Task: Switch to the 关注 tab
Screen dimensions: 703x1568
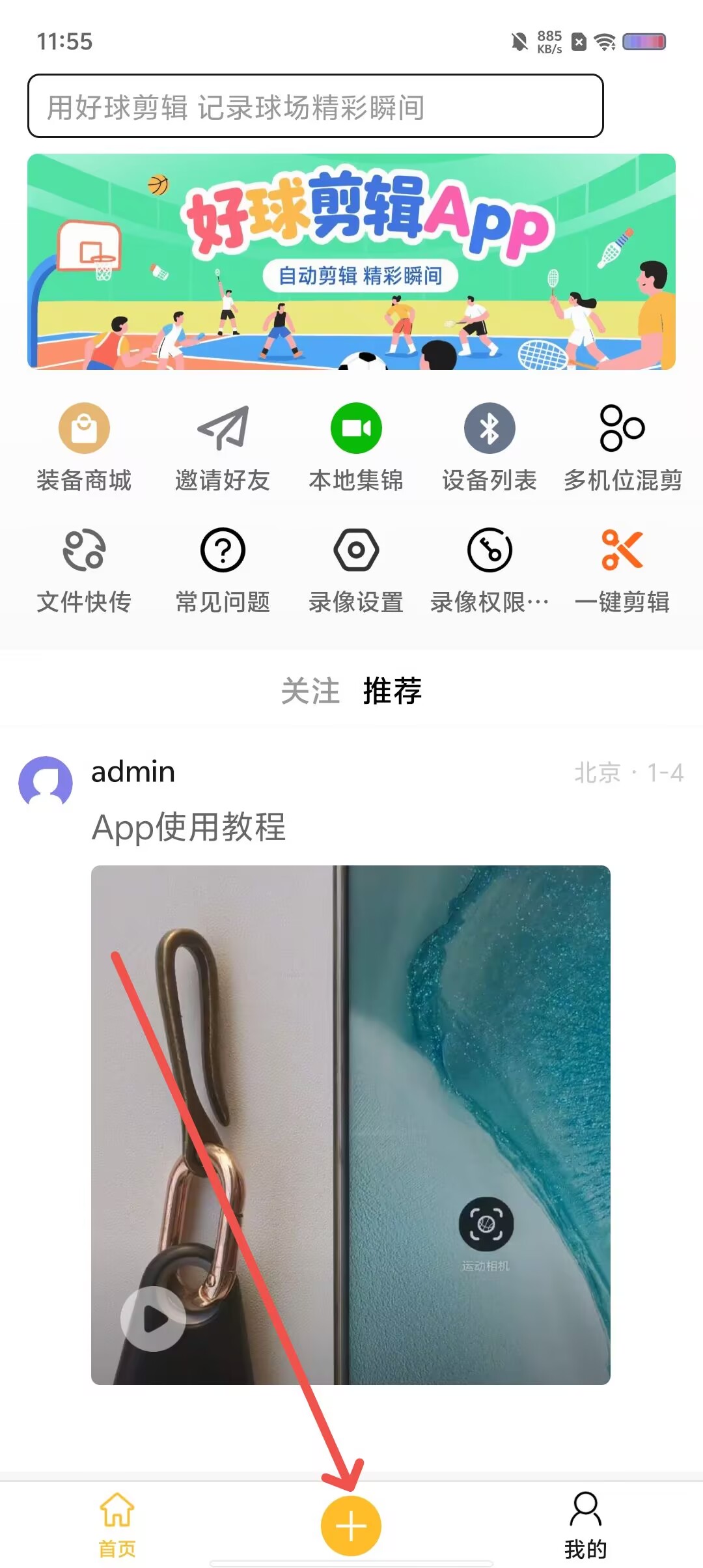Action: pos(310,691)
